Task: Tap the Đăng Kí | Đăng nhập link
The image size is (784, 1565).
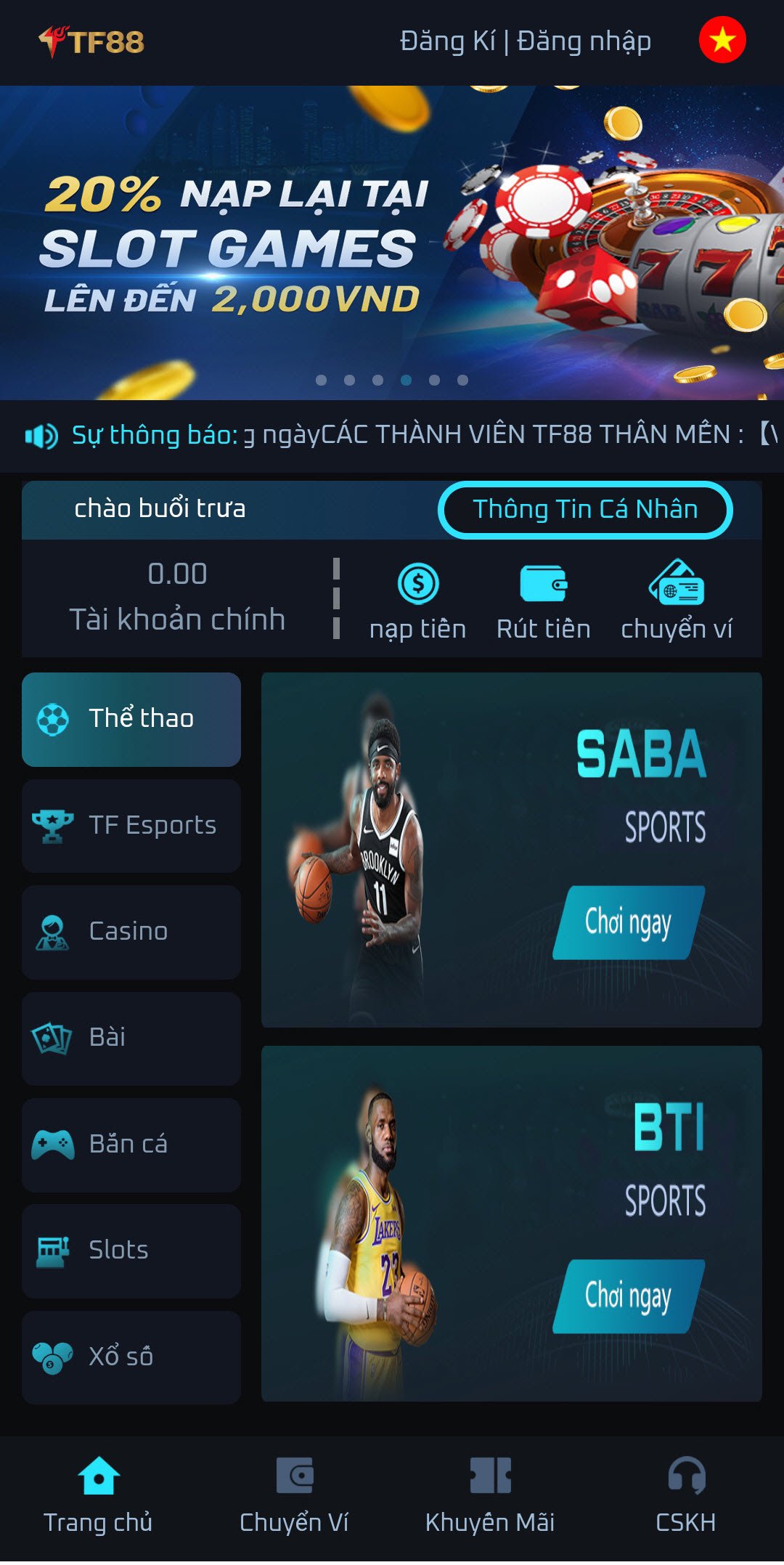Action: [525, 41]
